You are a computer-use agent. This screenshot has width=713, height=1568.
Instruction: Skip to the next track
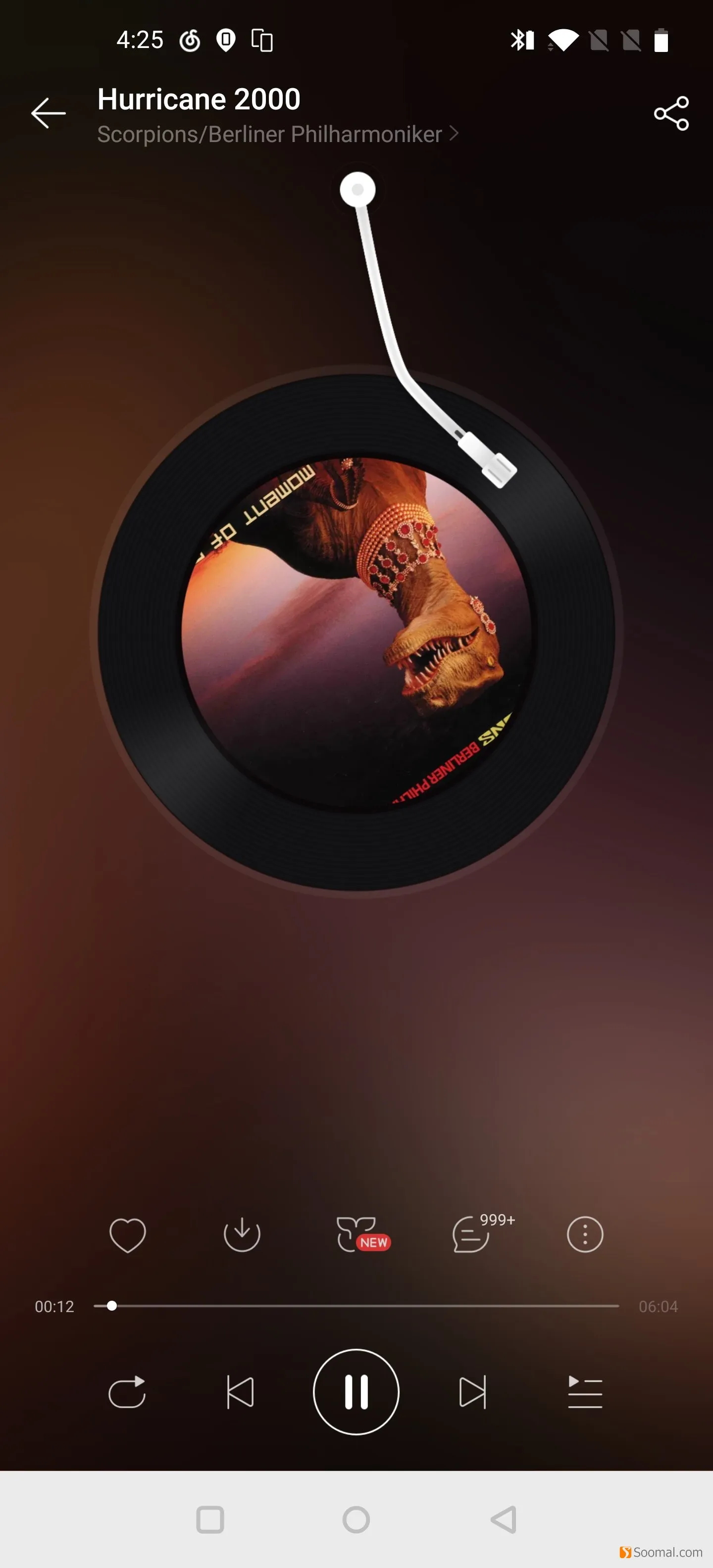click(x=472, y=1392)
